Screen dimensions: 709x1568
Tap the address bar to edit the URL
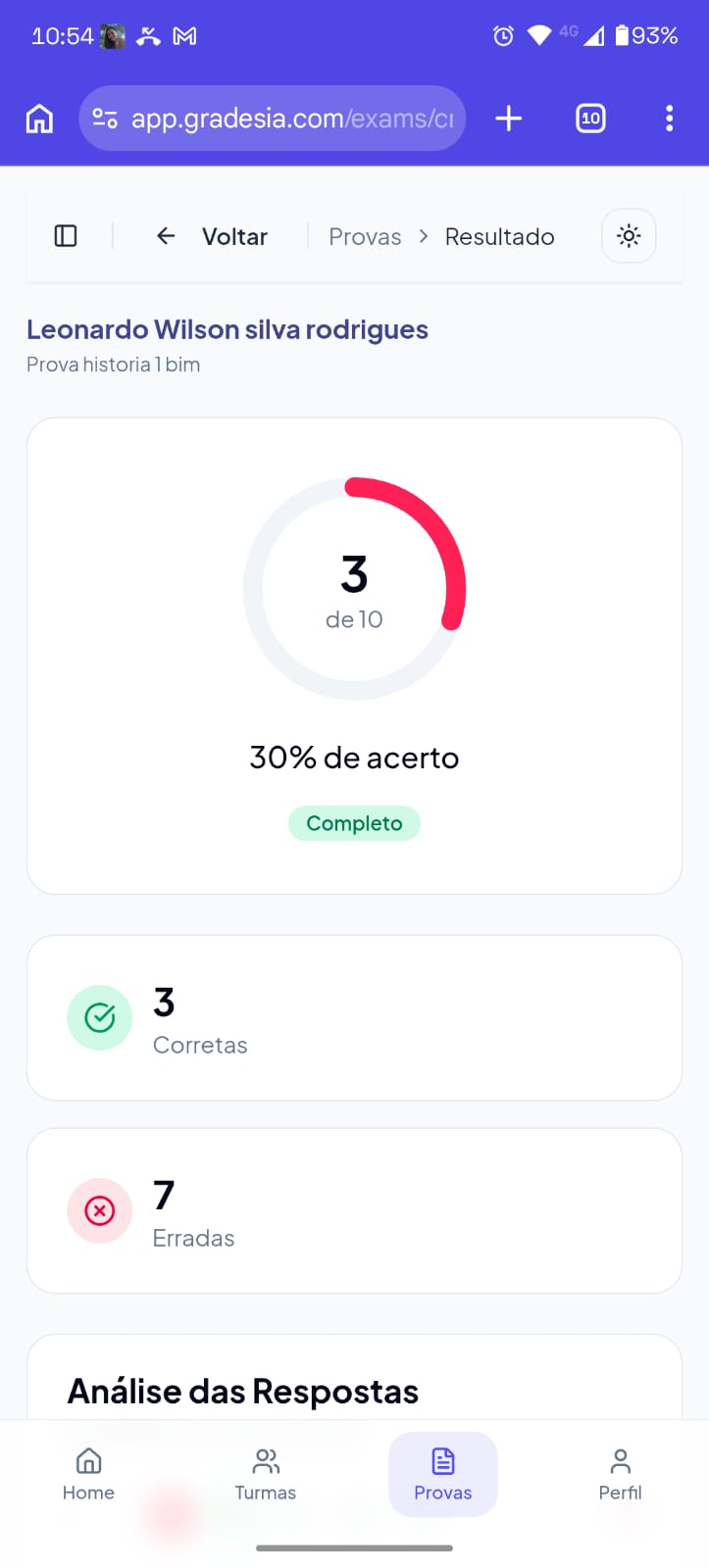[284, 118]
